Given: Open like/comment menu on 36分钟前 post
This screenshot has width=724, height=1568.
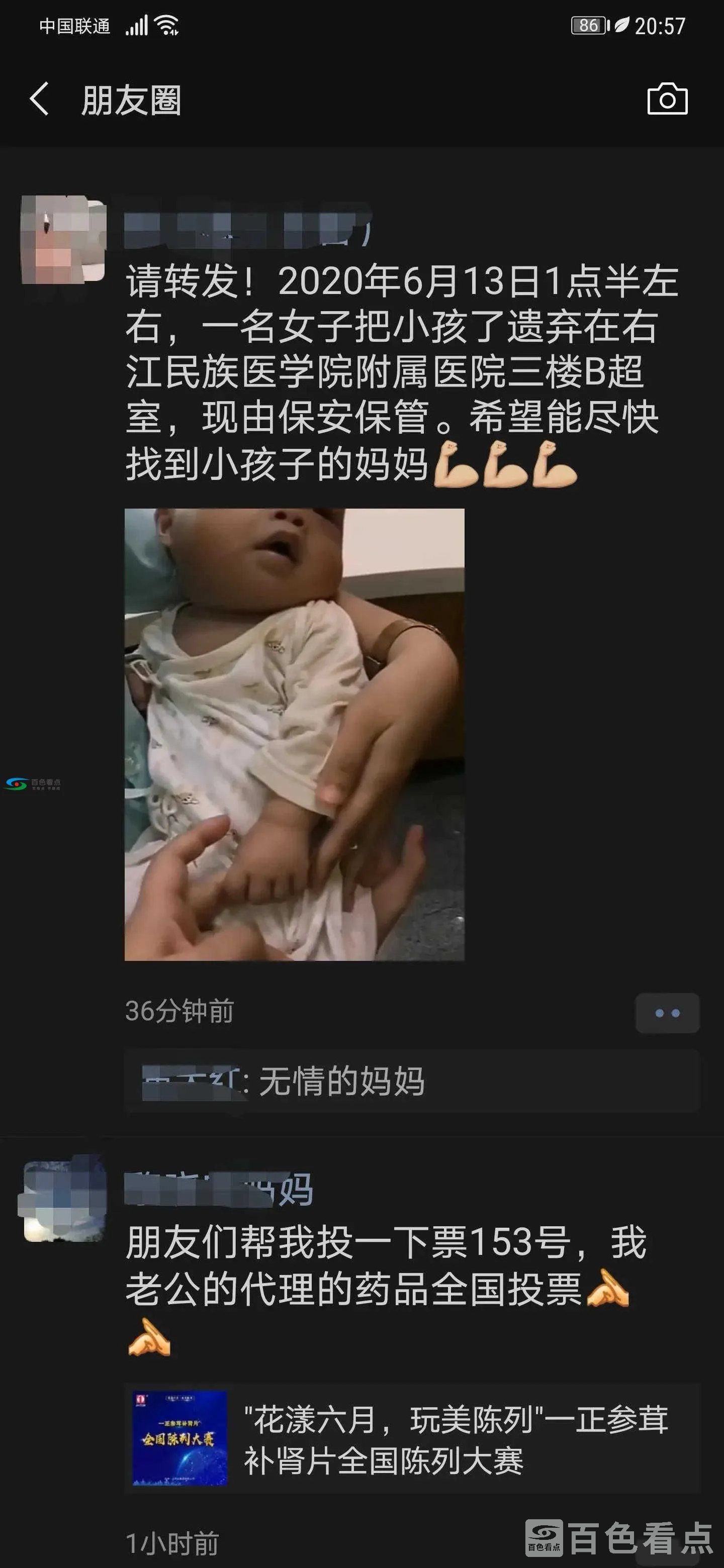Looking at the screenshot, I should 667,1013.
